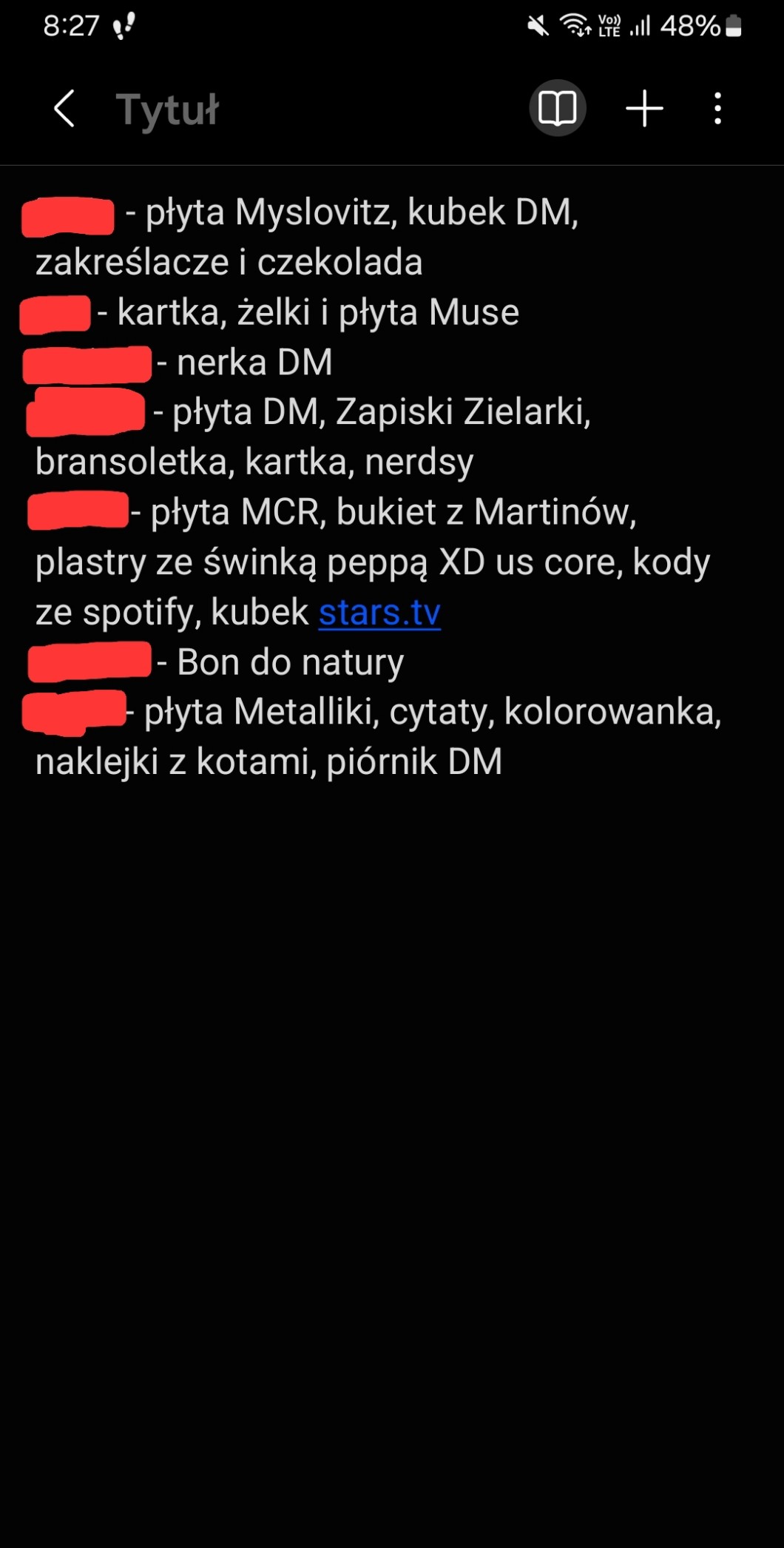
Task: Go back using the arrow
Action: click(x=64, y=109)
